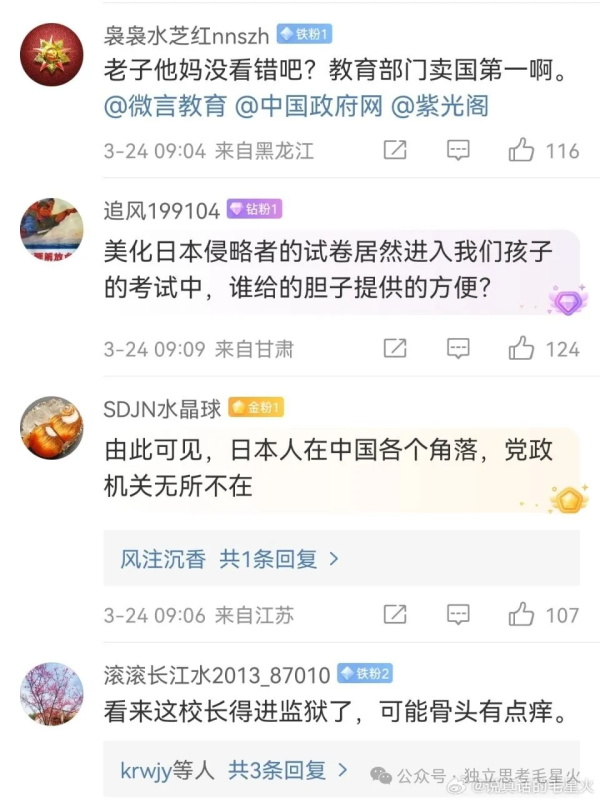Open 追风199104's profile avatar

[x=51, y=230]
